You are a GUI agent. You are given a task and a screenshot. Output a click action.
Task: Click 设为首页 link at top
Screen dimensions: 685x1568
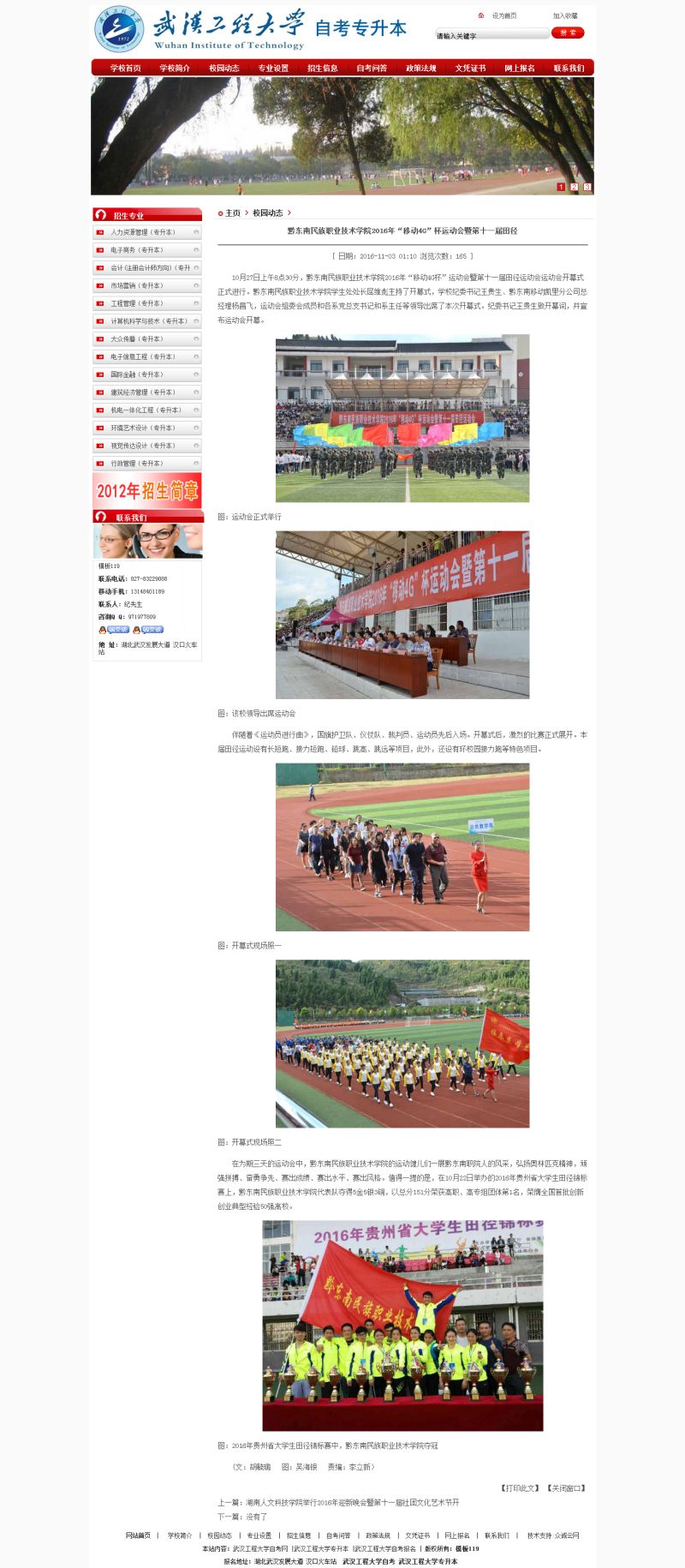pos(503,15)
